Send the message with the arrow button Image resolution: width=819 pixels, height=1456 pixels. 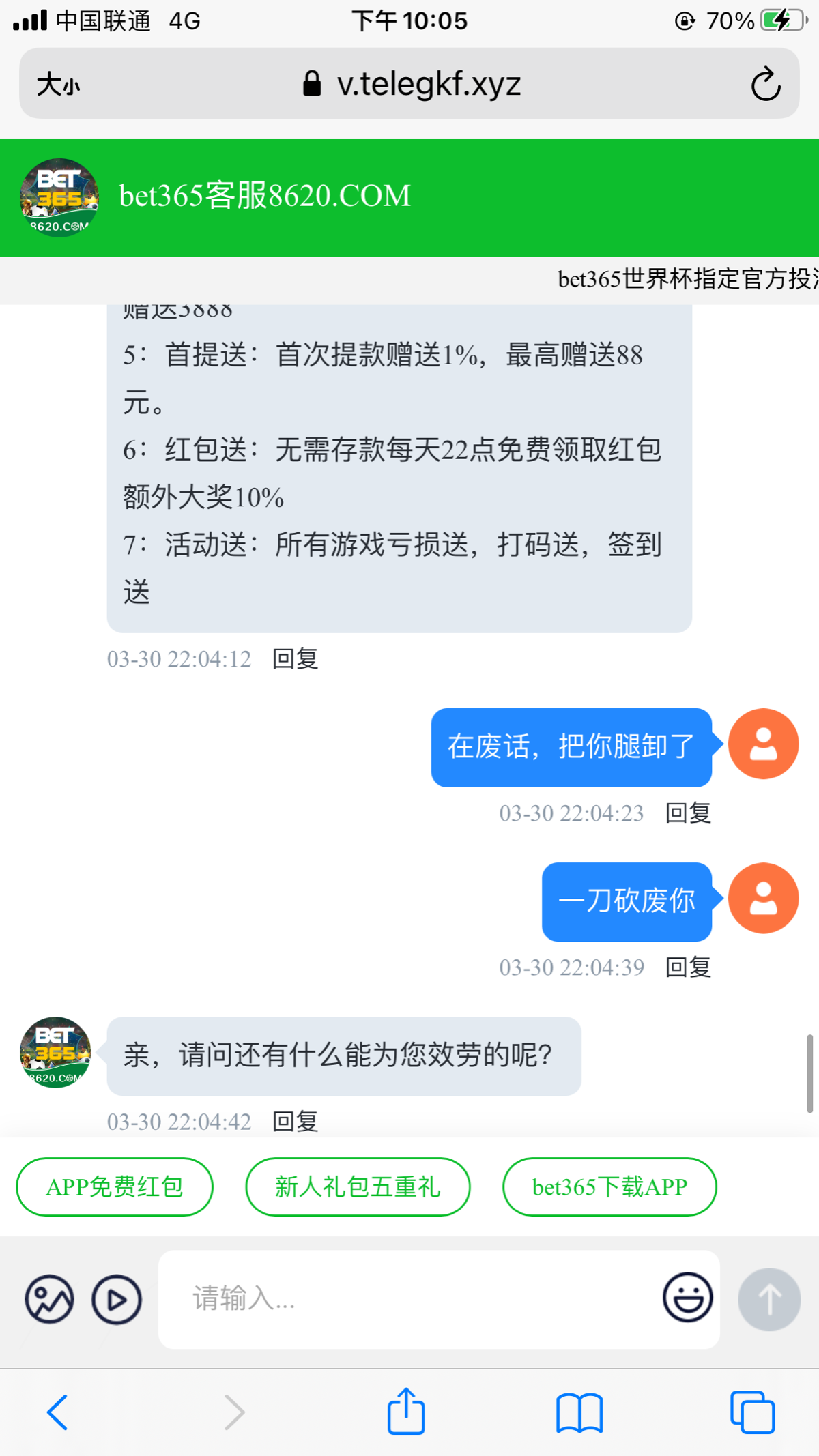click(769, 1299)
